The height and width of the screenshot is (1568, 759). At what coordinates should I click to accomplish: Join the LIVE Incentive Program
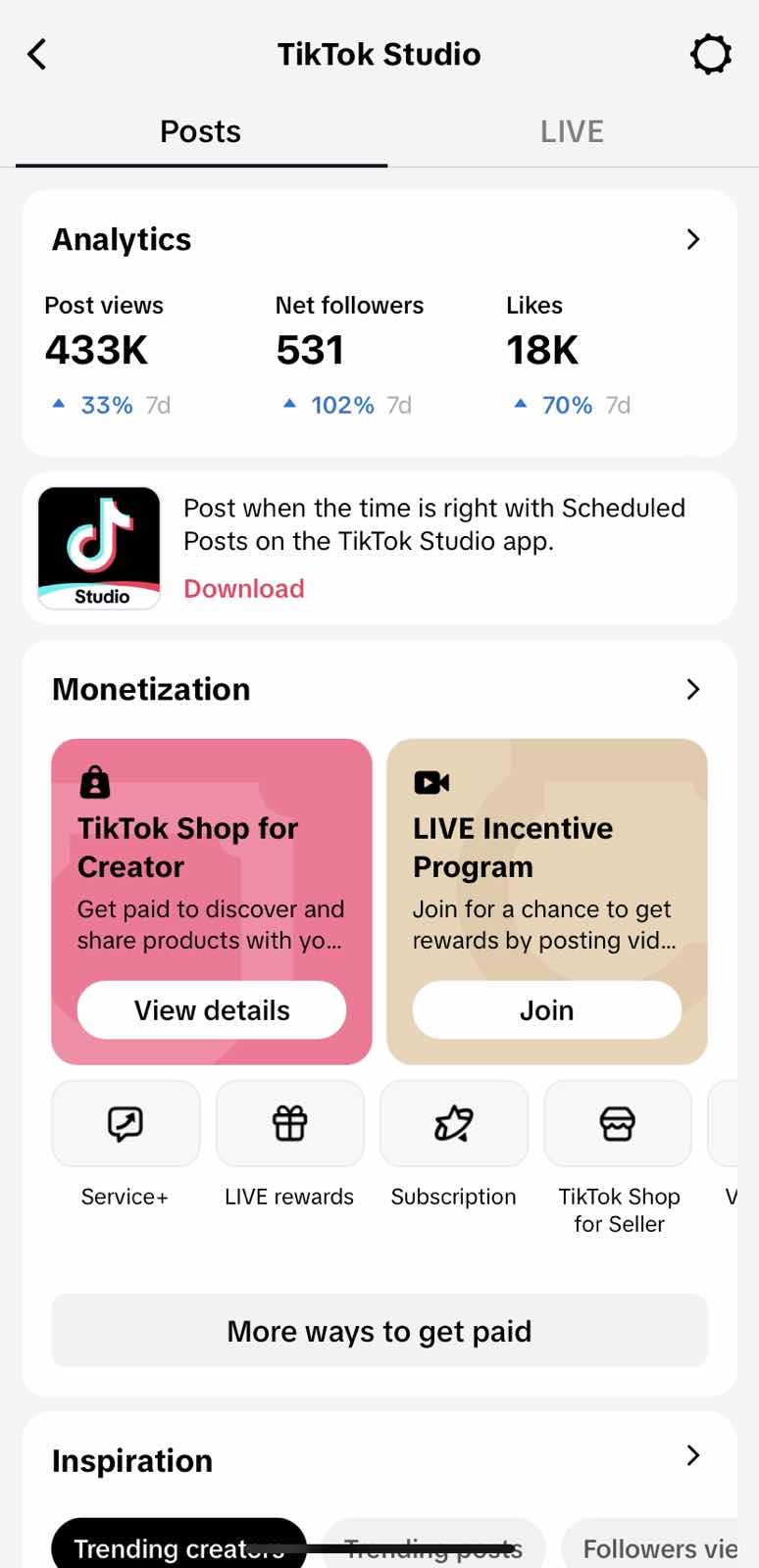[546, 1010]
